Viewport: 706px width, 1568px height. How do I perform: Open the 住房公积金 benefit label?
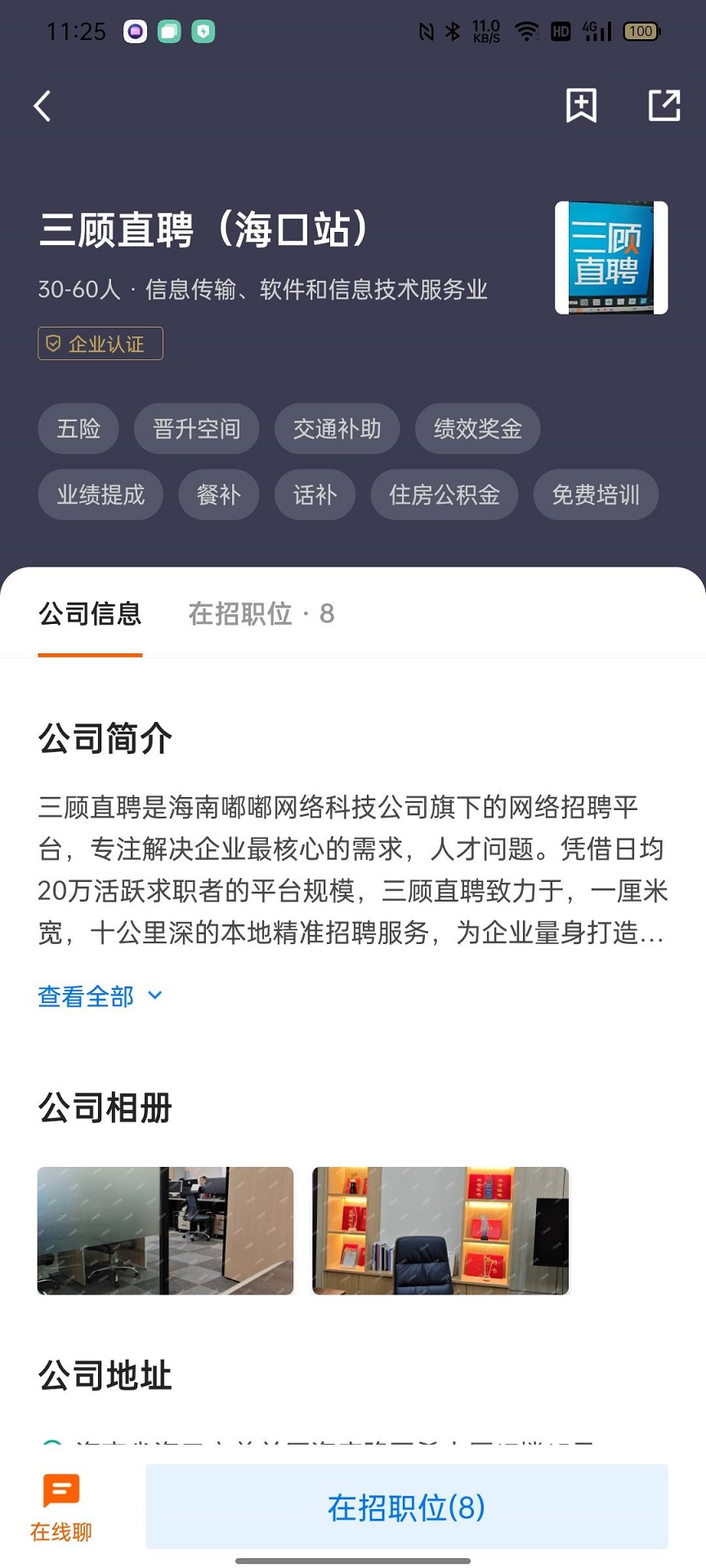point(445,494)
